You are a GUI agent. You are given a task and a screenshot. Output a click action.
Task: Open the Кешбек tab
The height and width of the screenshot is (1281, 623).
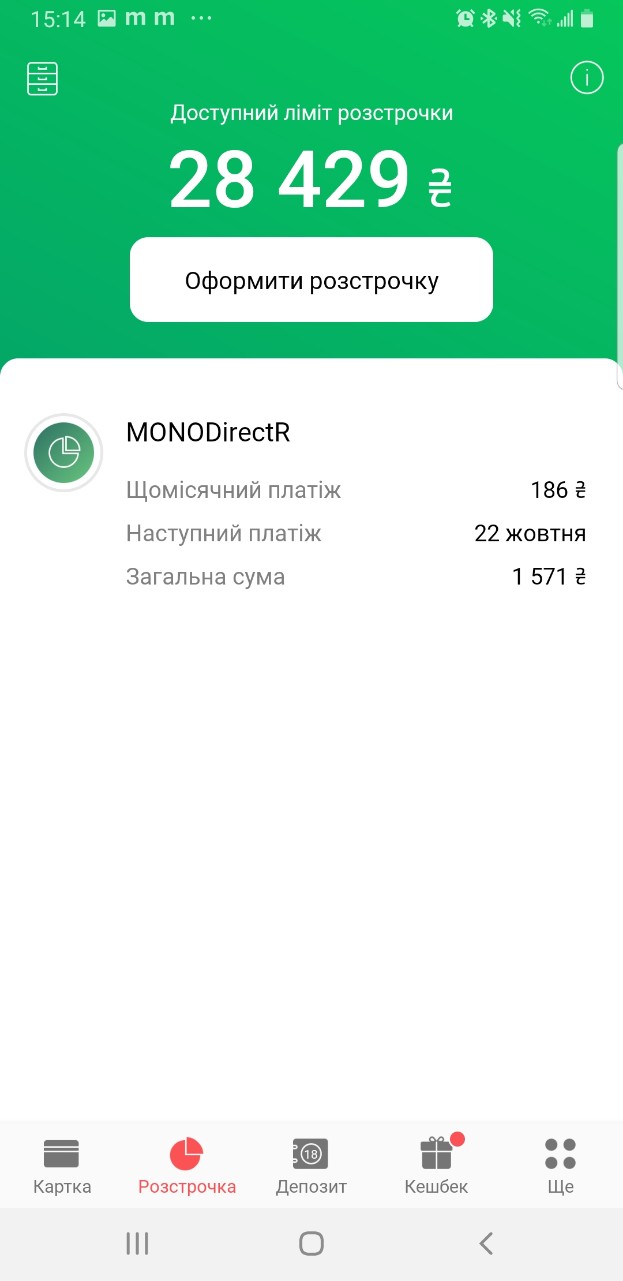click(436, 1166)
